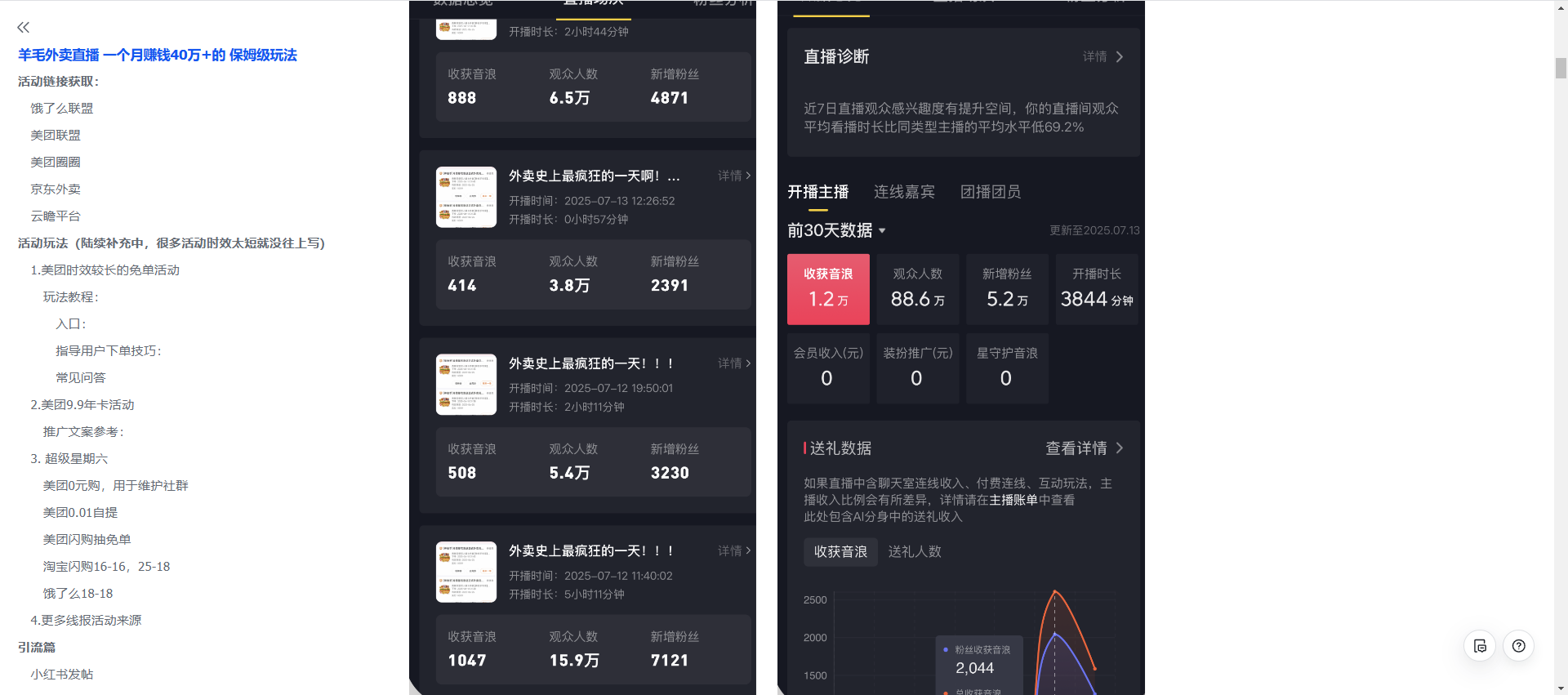Tap the floating document tools button
The width and height of the screenshot is (1568, 695).
pos(1480,646)
